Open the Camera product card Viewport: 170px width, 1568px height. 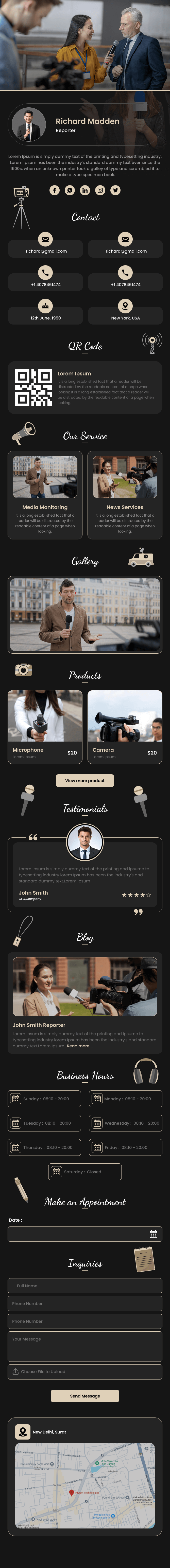(125, 726)
